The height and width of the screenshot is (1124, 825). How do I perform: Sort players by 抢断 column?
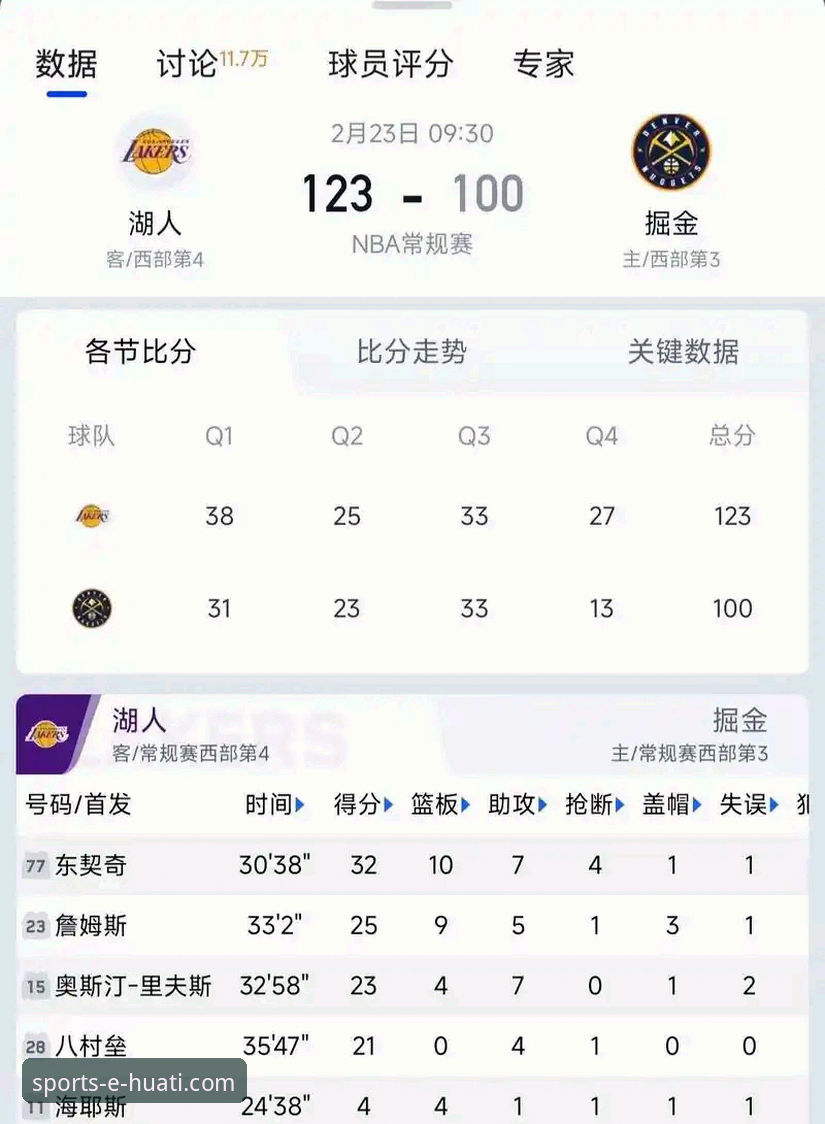pos(592,805)
